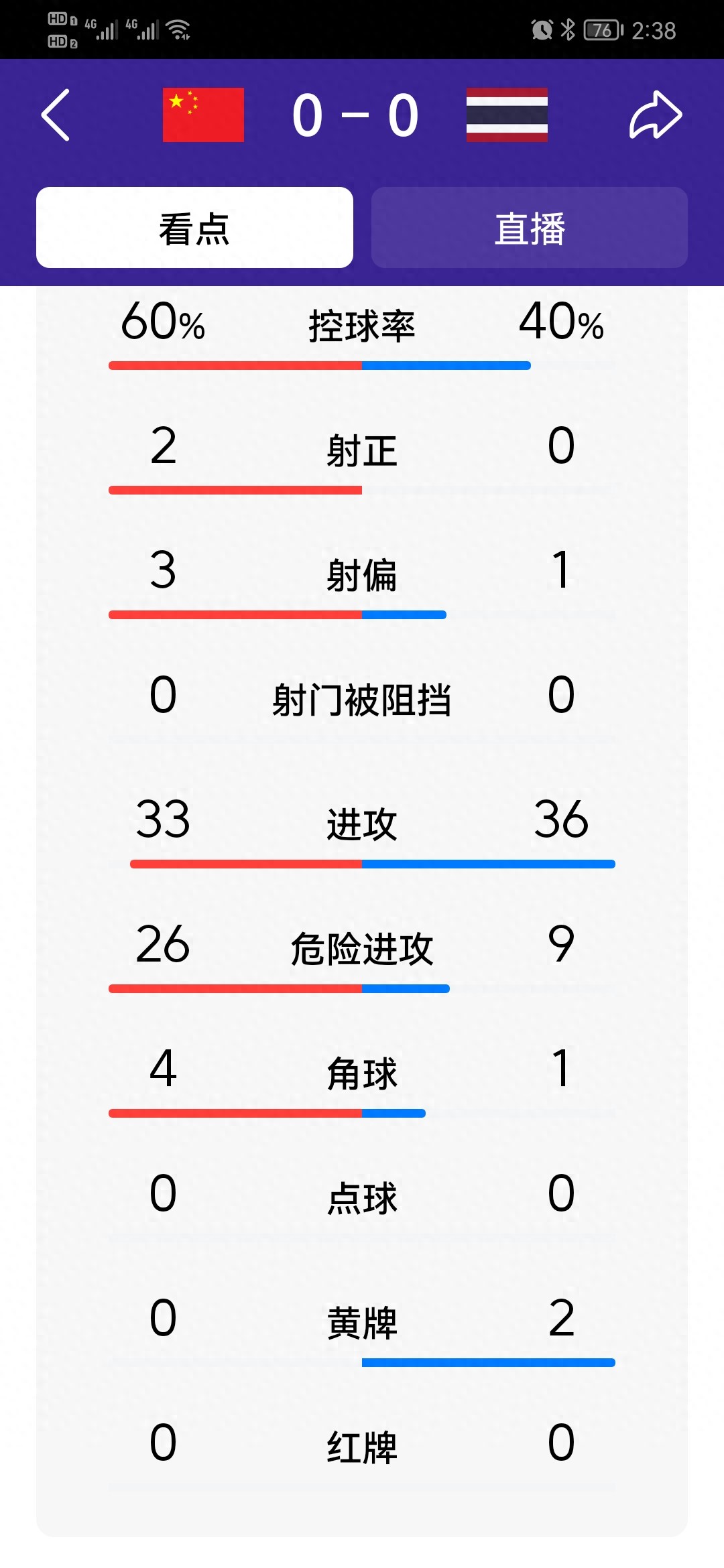Open the 直播 tab

pyautogui.click(x=530, y=228)
